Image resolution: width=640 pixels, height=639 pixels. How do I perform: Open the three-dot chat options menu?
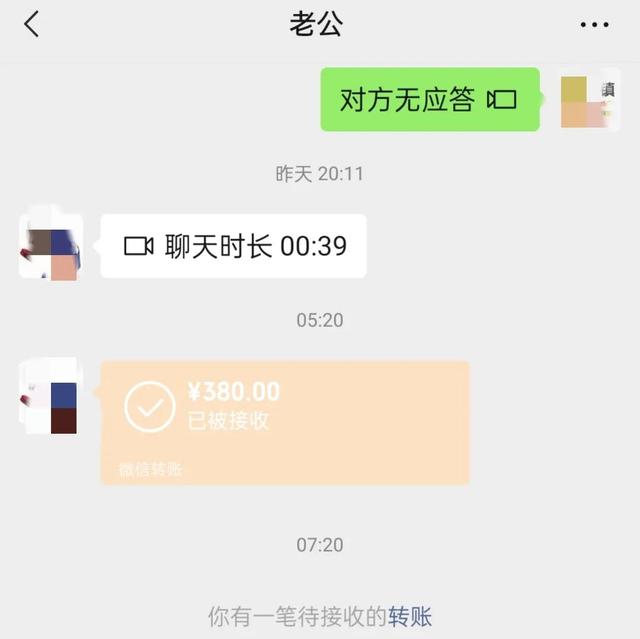click(593, 25)
